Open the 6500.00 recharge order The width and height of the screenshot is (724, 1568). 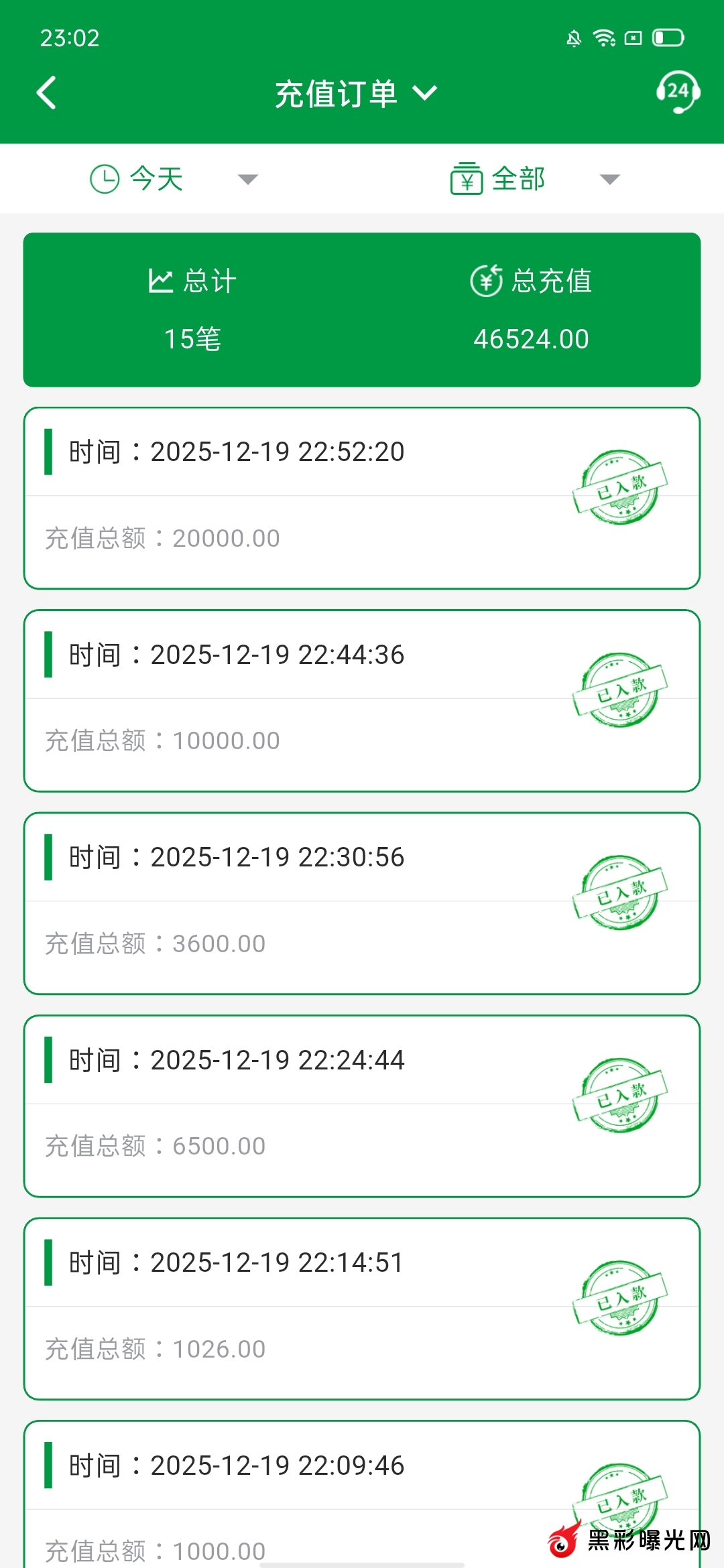[362, 1106]
